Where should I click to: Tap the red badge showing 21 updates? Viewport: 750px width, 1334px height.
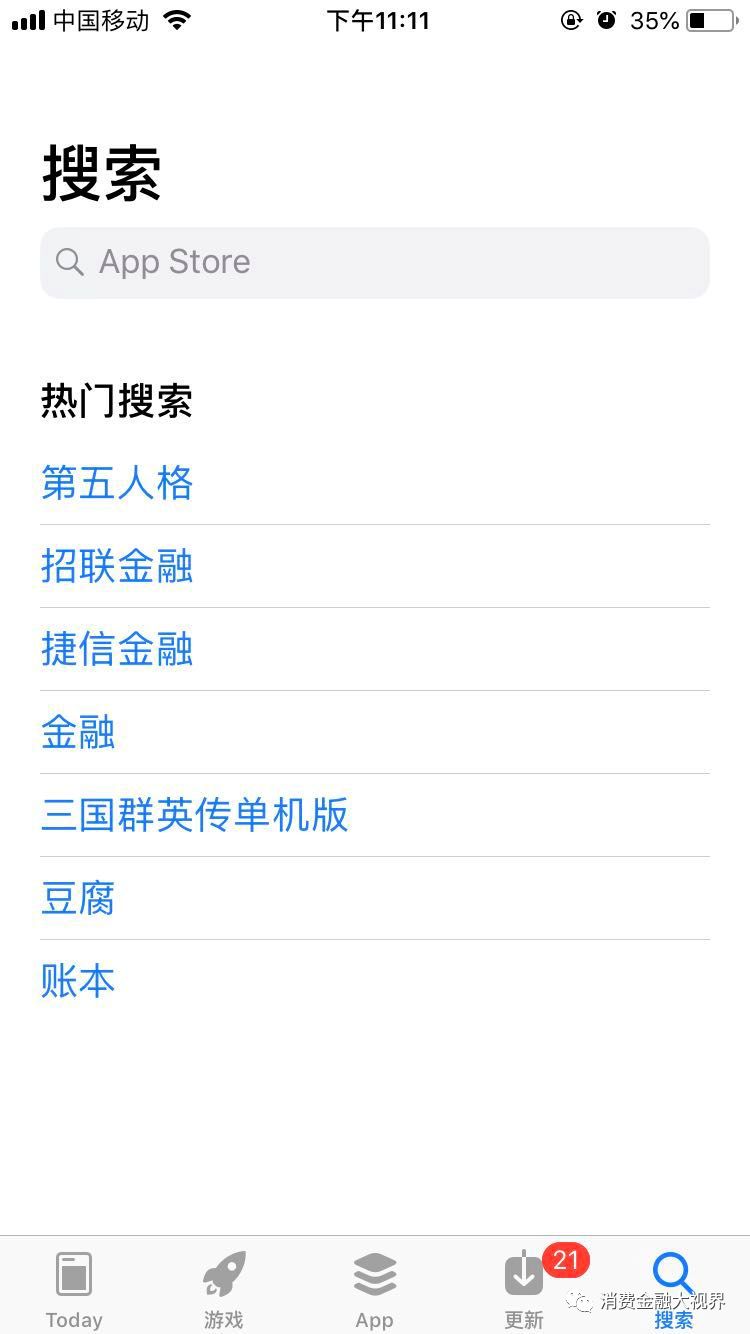(x=566, y=1260)
